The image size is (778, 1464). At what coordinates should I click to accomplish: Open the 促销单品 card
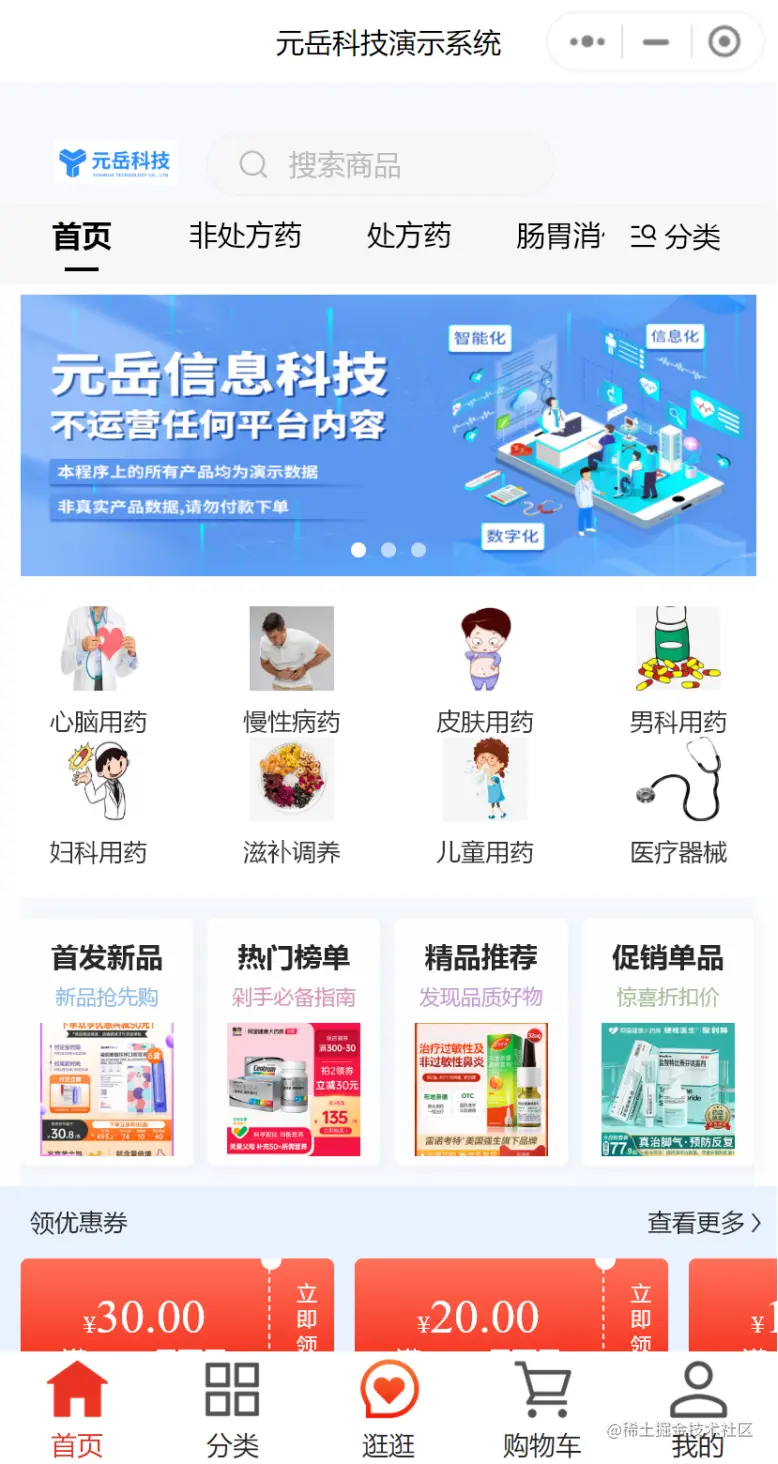point(668,1040)
